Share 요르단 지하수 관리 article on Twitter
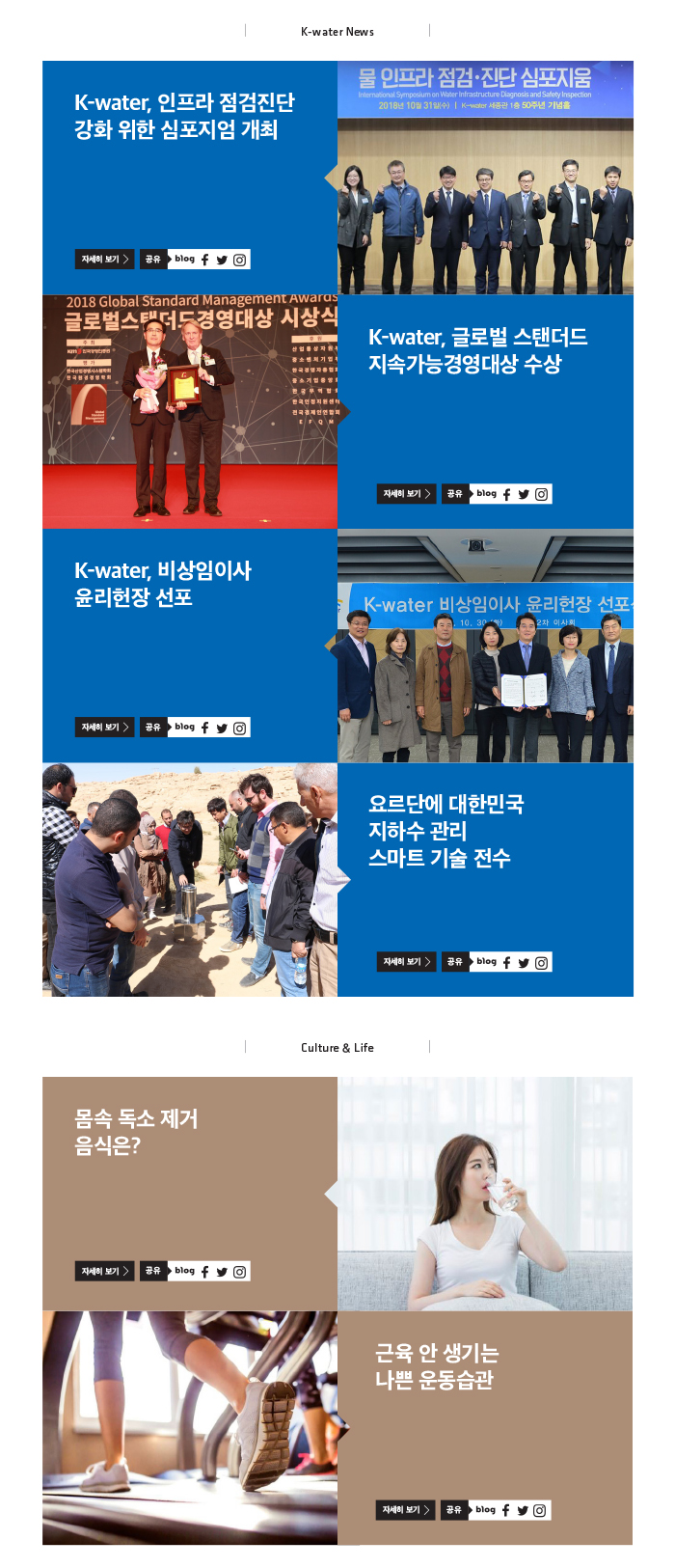 [524, 962]
